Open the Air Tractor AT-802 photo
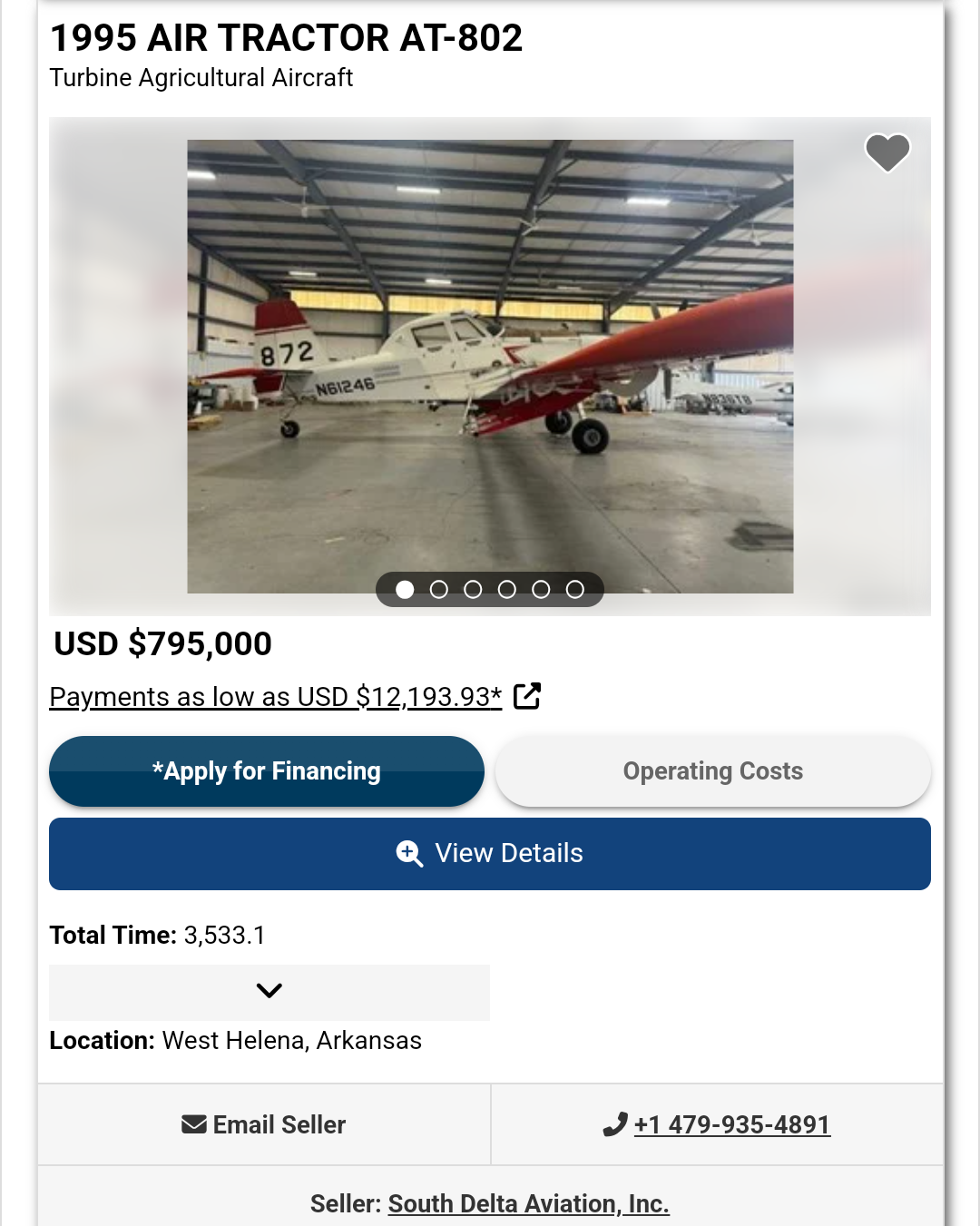980x1226 pixels. (490, 363)
